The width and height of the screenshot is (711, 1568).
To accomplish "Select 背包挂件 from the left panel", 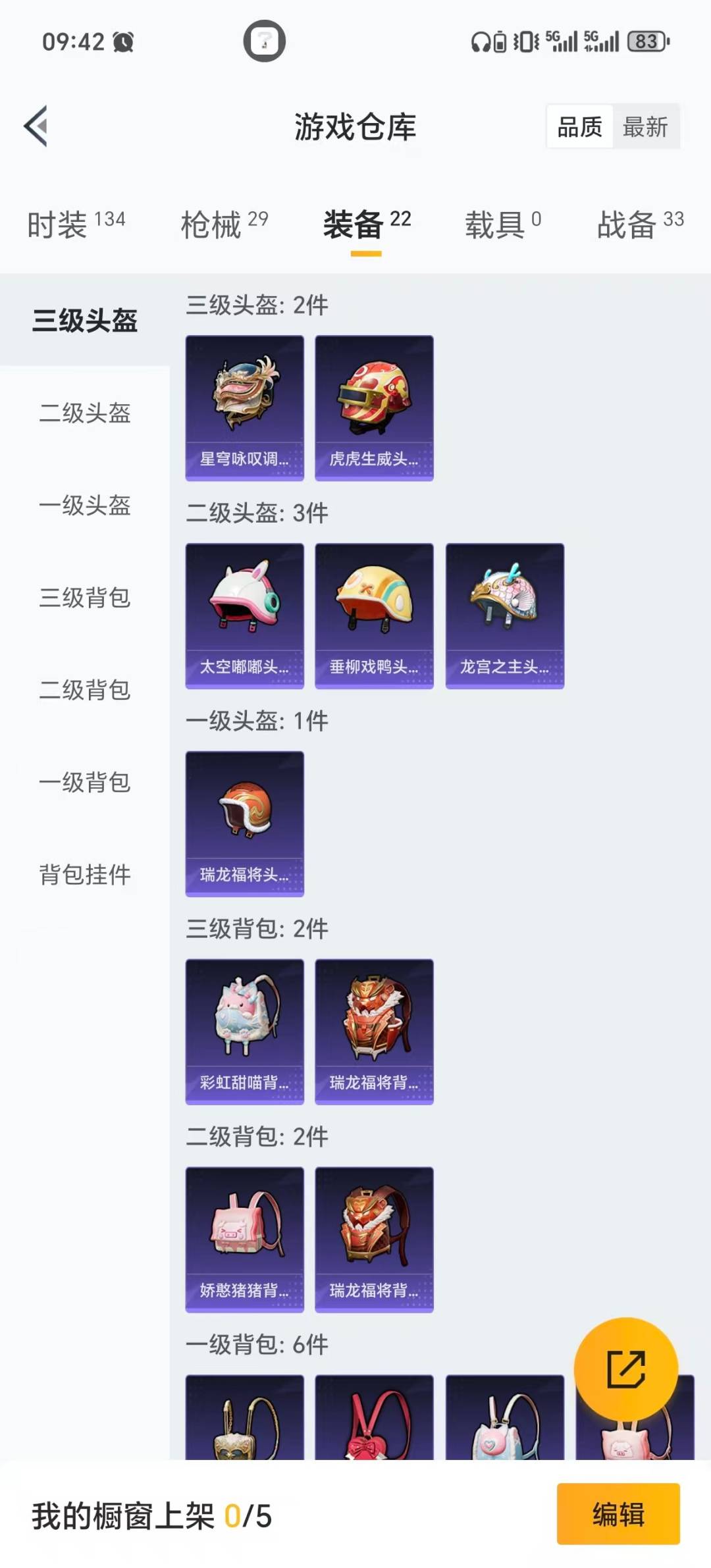I will pos(84,875).
